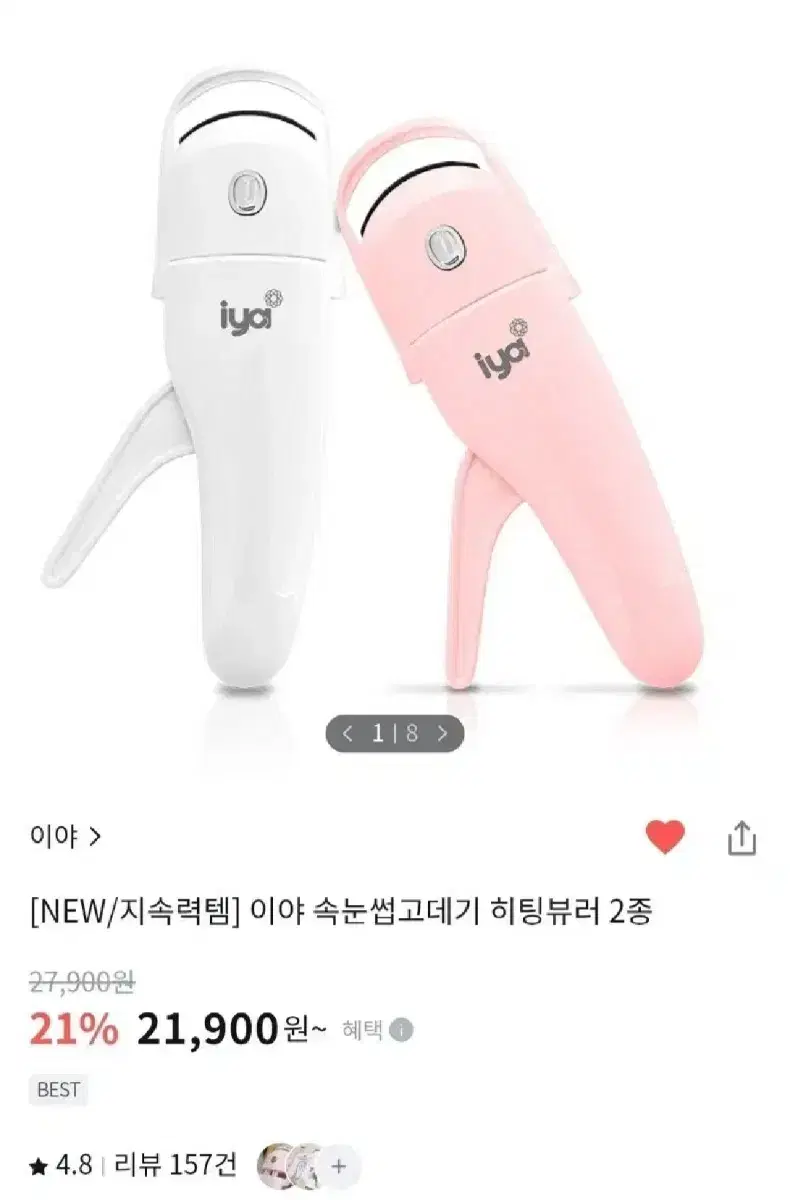This screenshot has width=790, height=1200.
Task: Click the left arrow for previous image
Action: [348, 735]
